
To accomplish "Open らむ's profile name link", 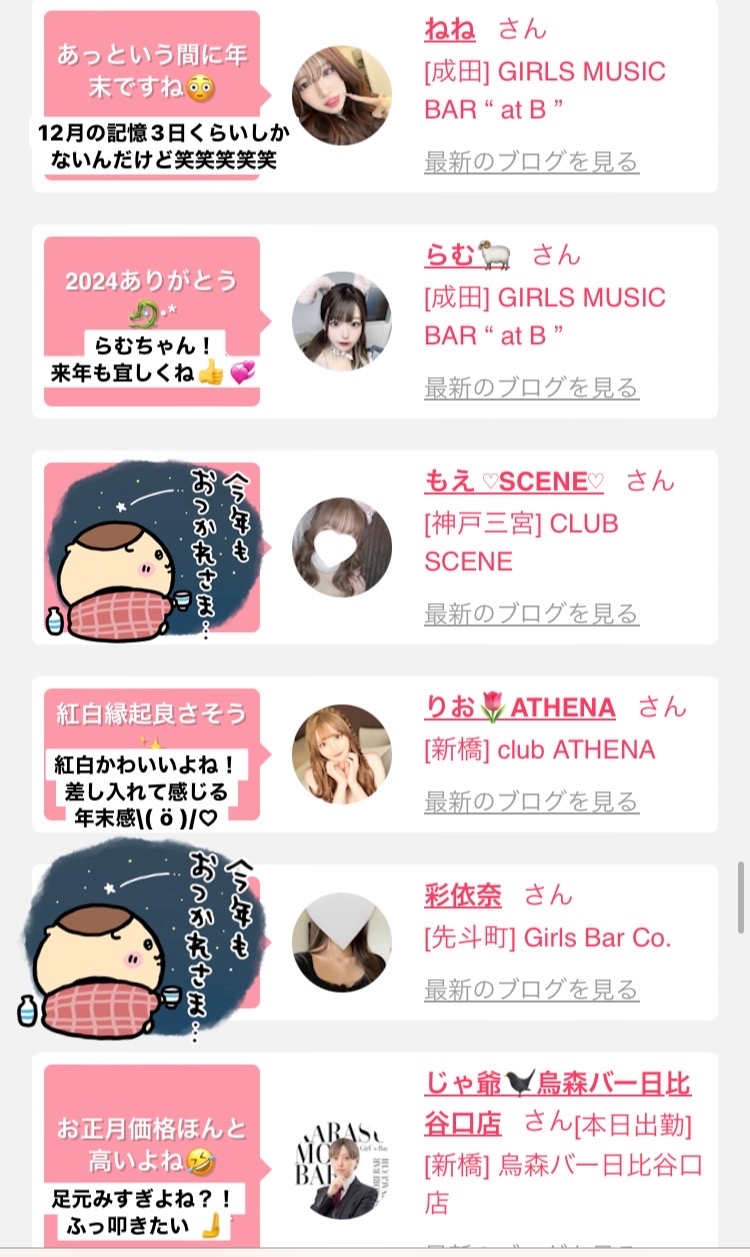I will pos(468,255).
